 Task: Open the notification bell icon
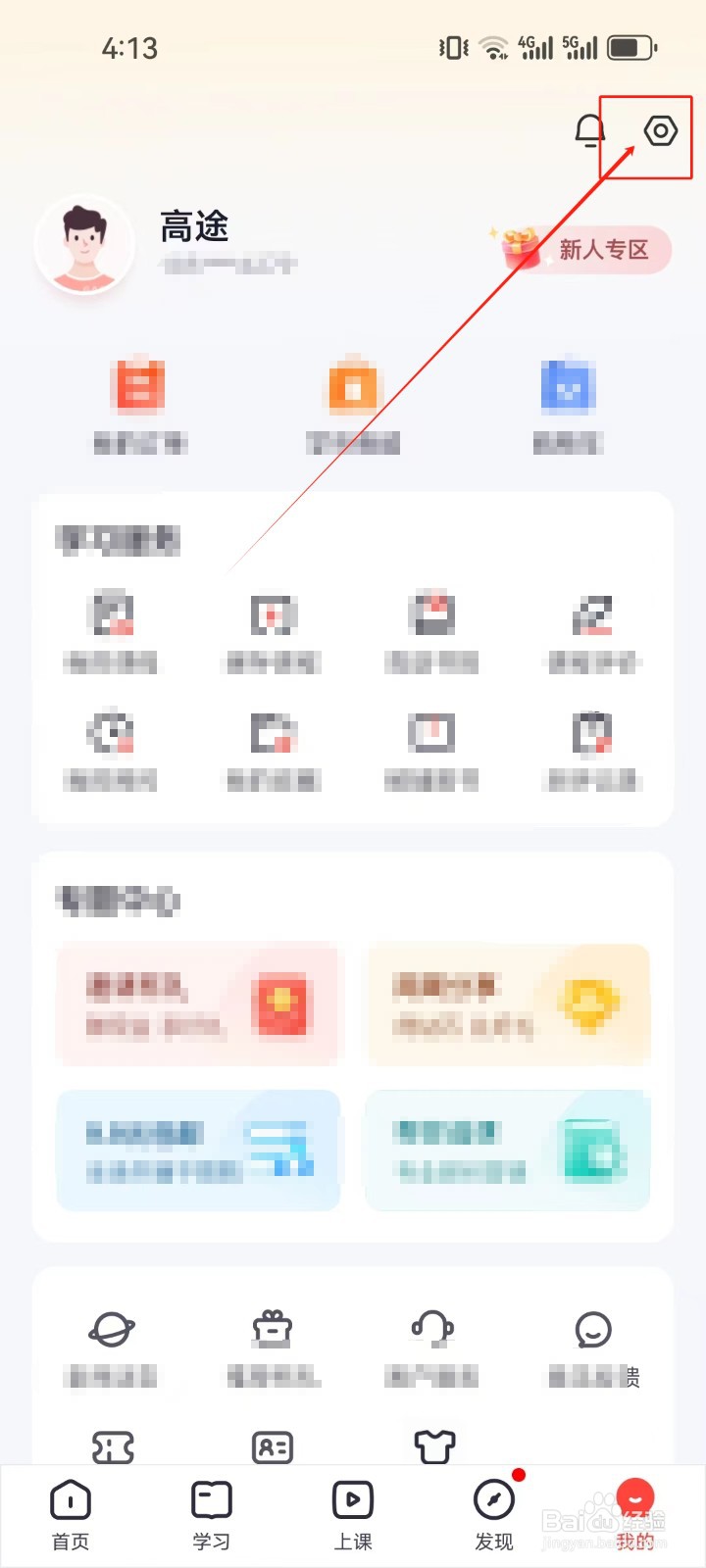[x=589, y=130]
